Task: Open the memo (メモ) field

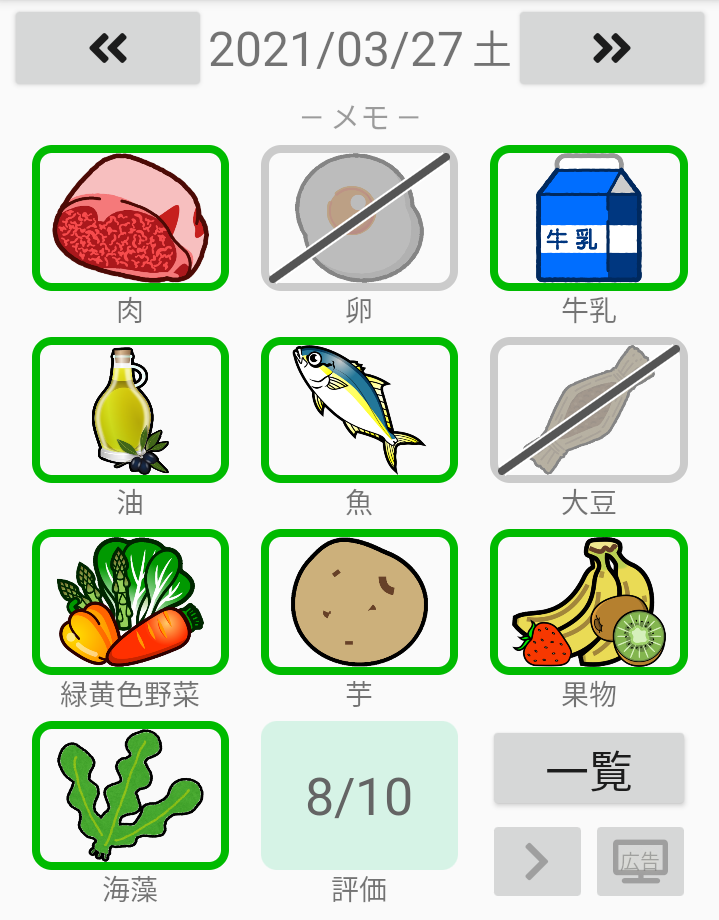Action: click(x=359, y=118)
